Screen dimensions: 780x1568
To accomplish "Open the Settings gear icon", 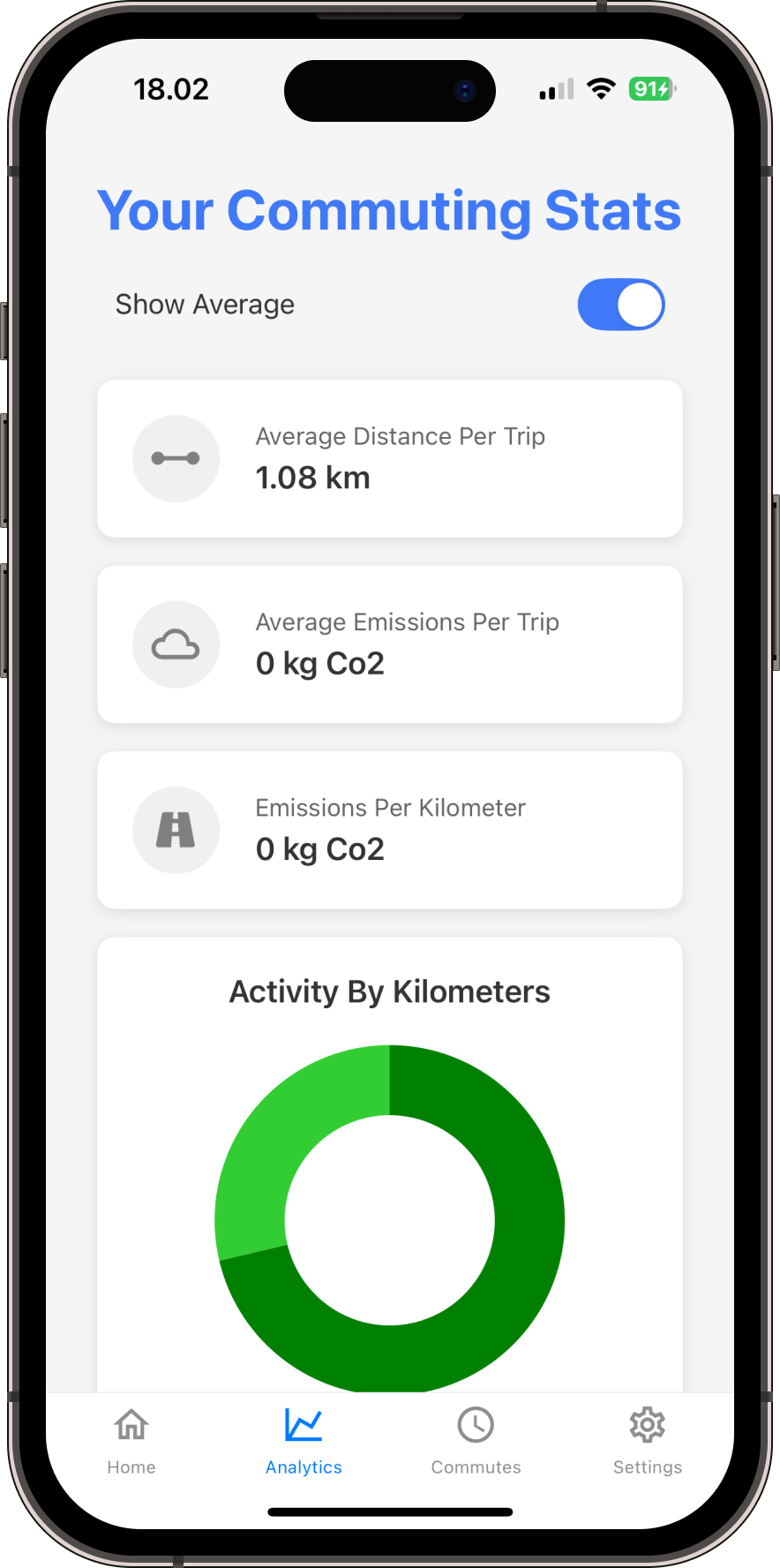I will [x=647, y=1424].
